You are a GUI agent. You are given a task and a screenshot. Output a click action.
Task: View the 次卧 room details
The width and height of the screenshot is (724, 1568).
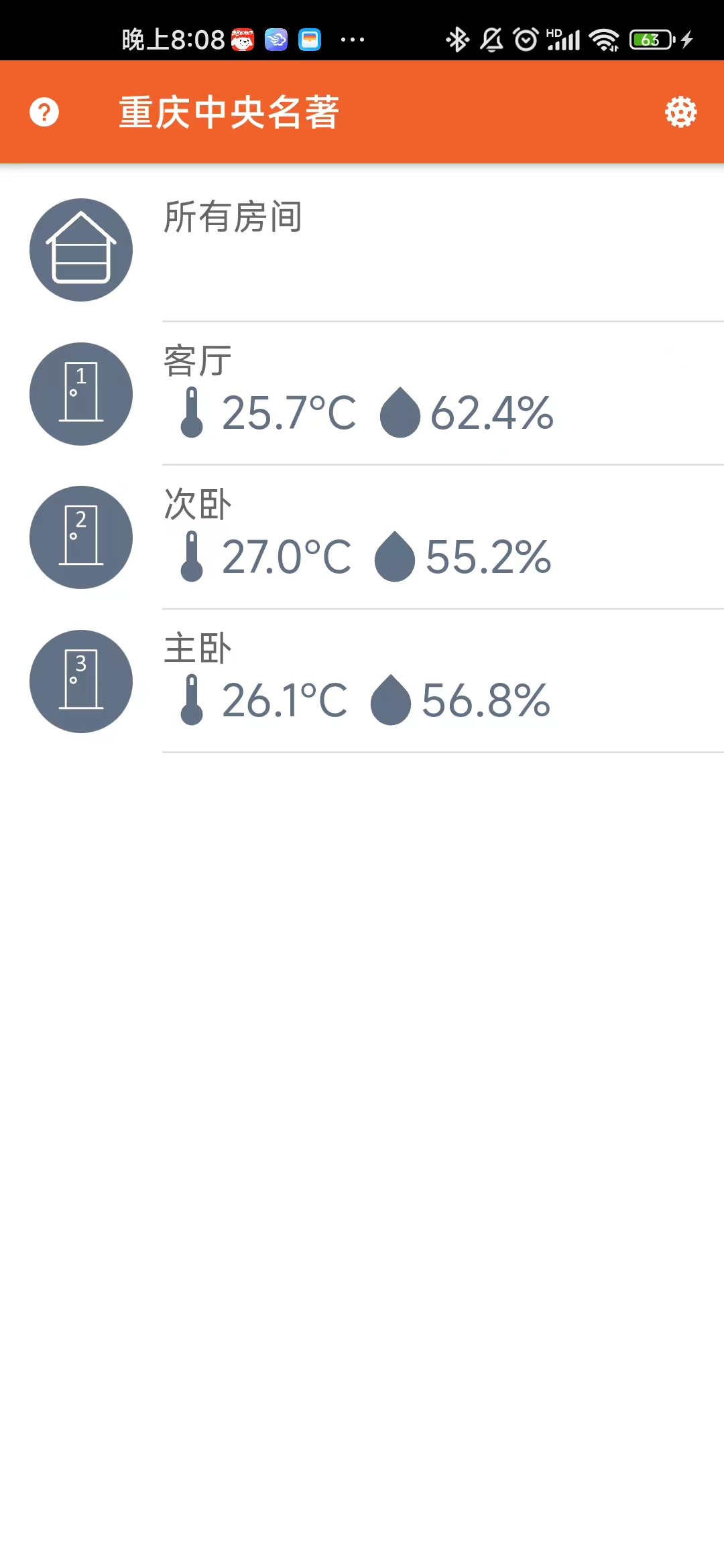362,537
